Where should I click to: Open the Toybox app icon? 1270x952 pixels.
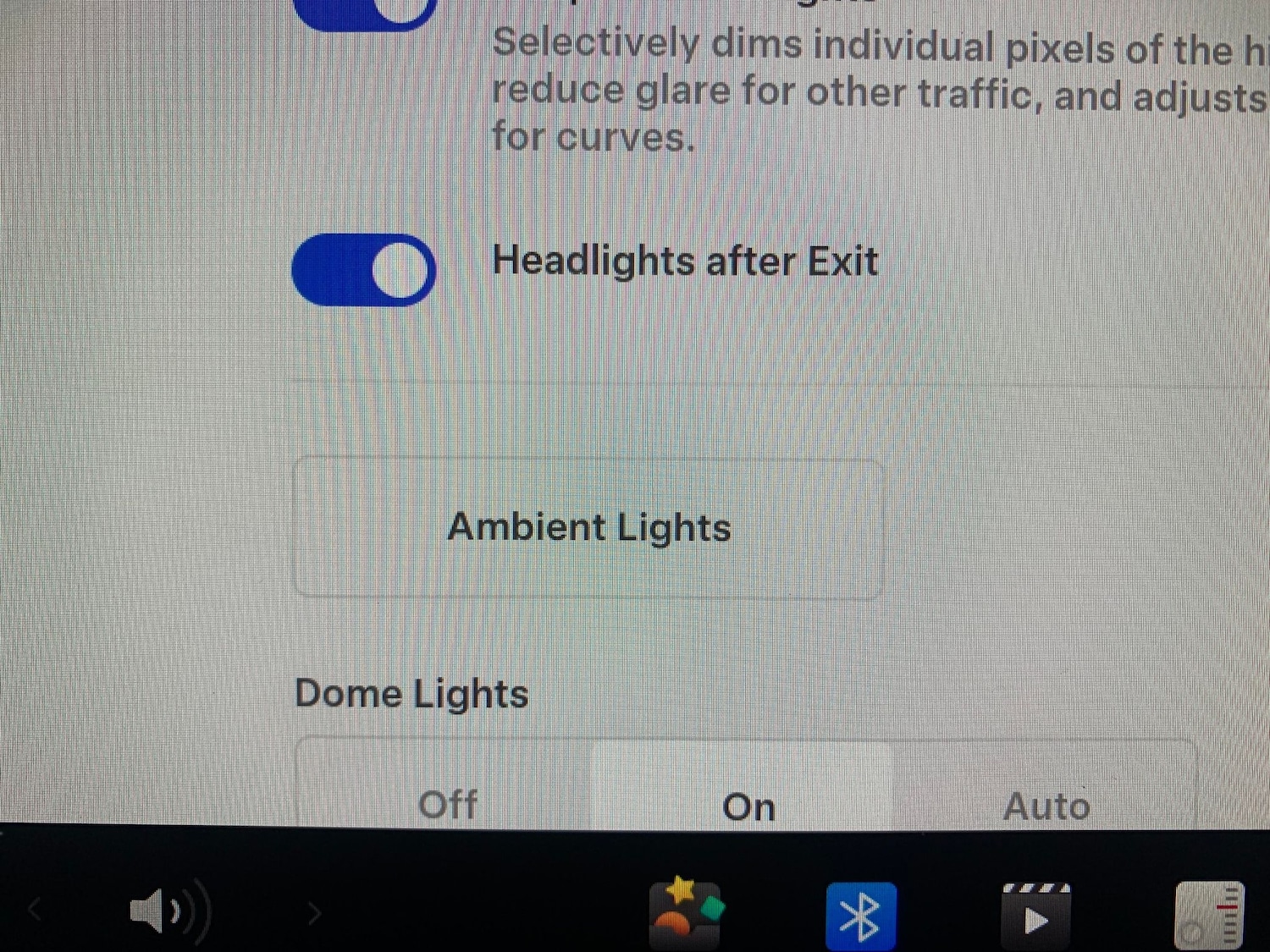tap(687, 912)
